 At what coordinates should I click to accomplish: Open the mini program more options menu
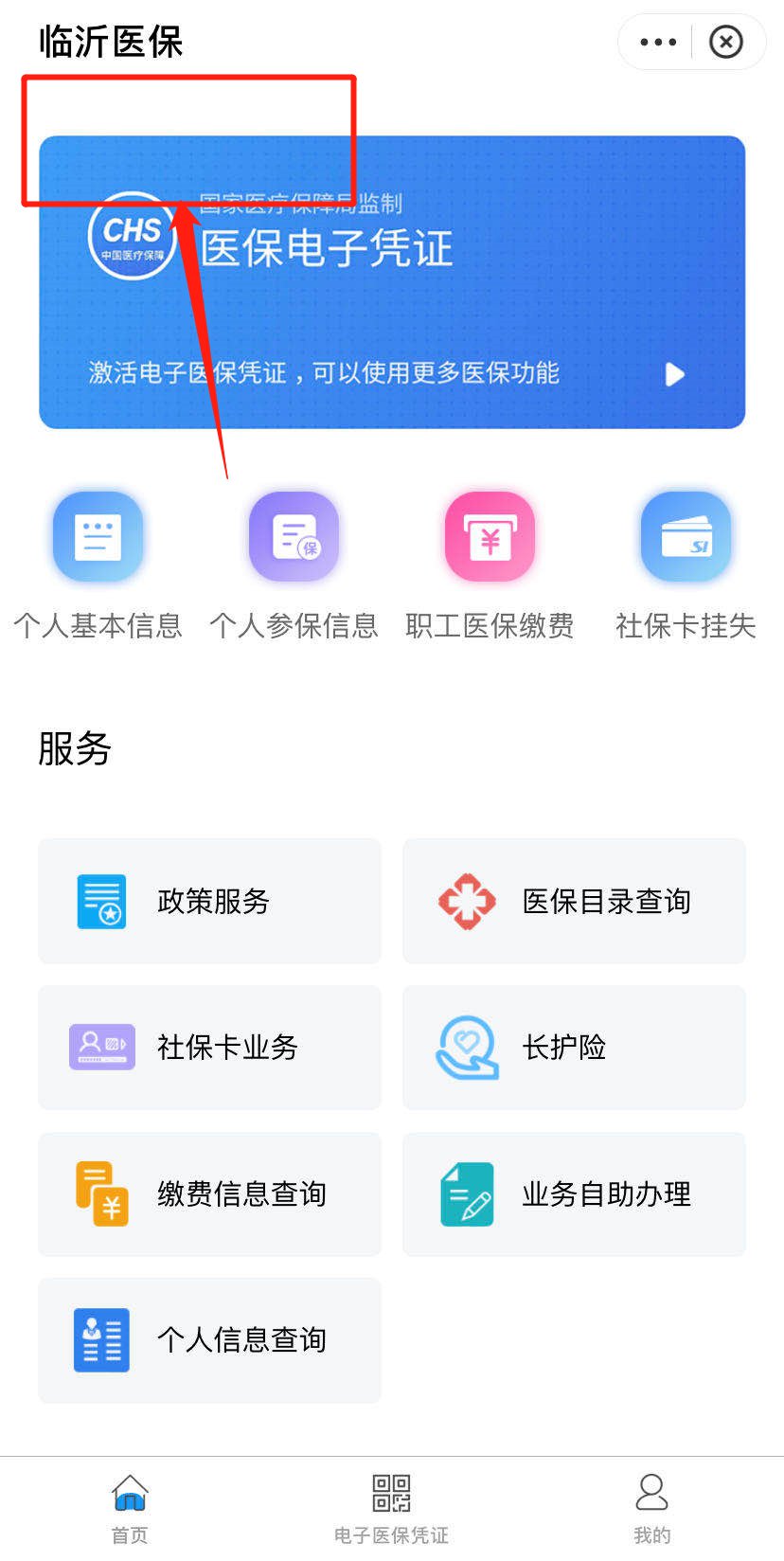(658, 42)
